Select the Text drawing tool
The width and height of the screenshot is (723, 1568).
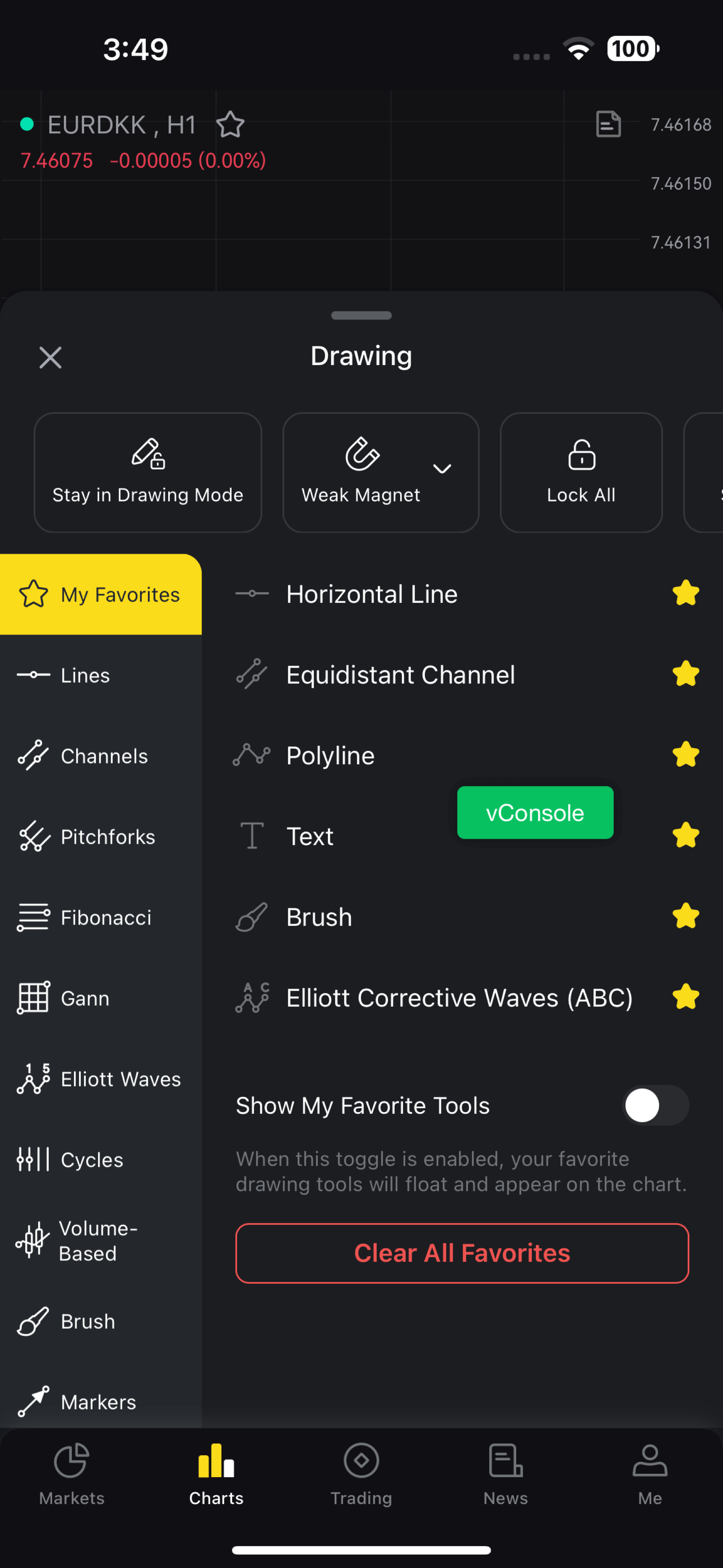click(309, 836)
